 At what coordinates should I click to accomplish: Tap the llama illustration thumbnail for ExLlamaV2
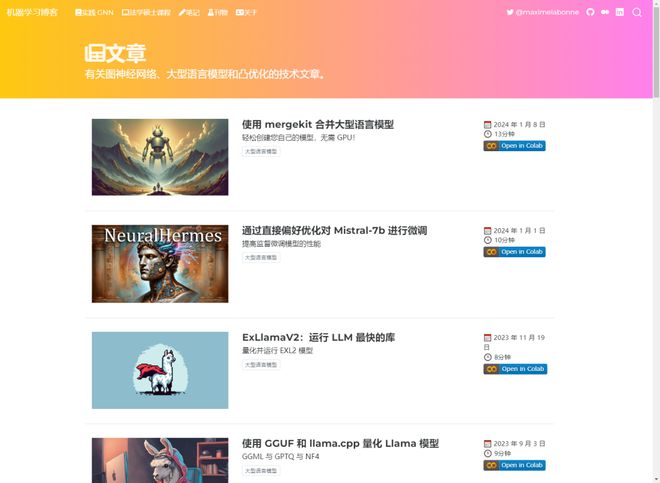(x=159, y=369)
